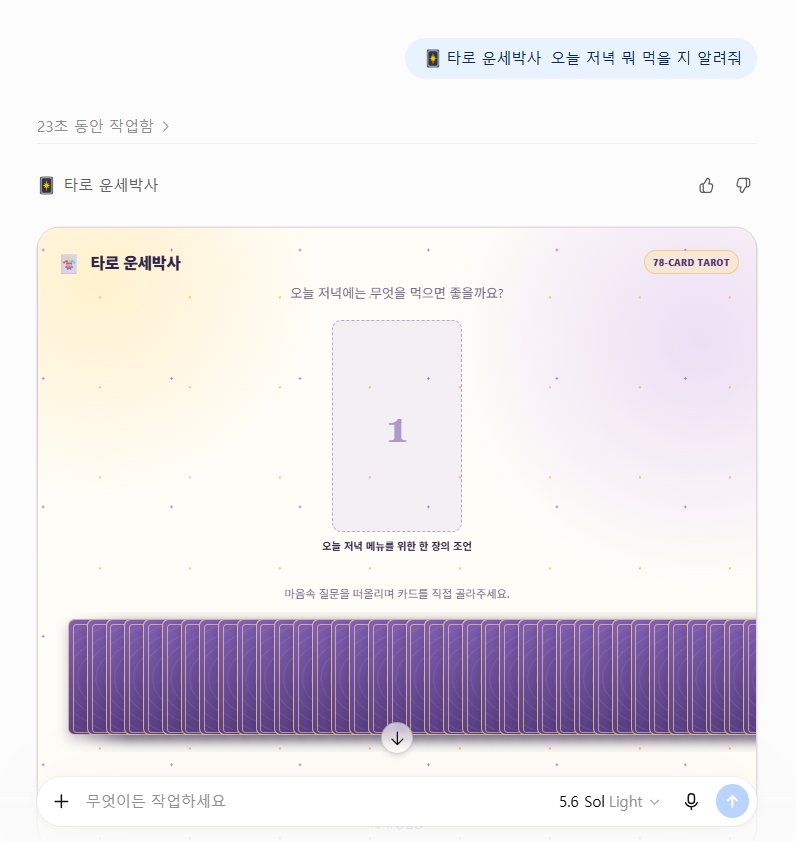The width and height of the screenshot is (796, 841).
Task: Start voice input with the microphone
Action: pyautogui.click(x=691, y=801)
